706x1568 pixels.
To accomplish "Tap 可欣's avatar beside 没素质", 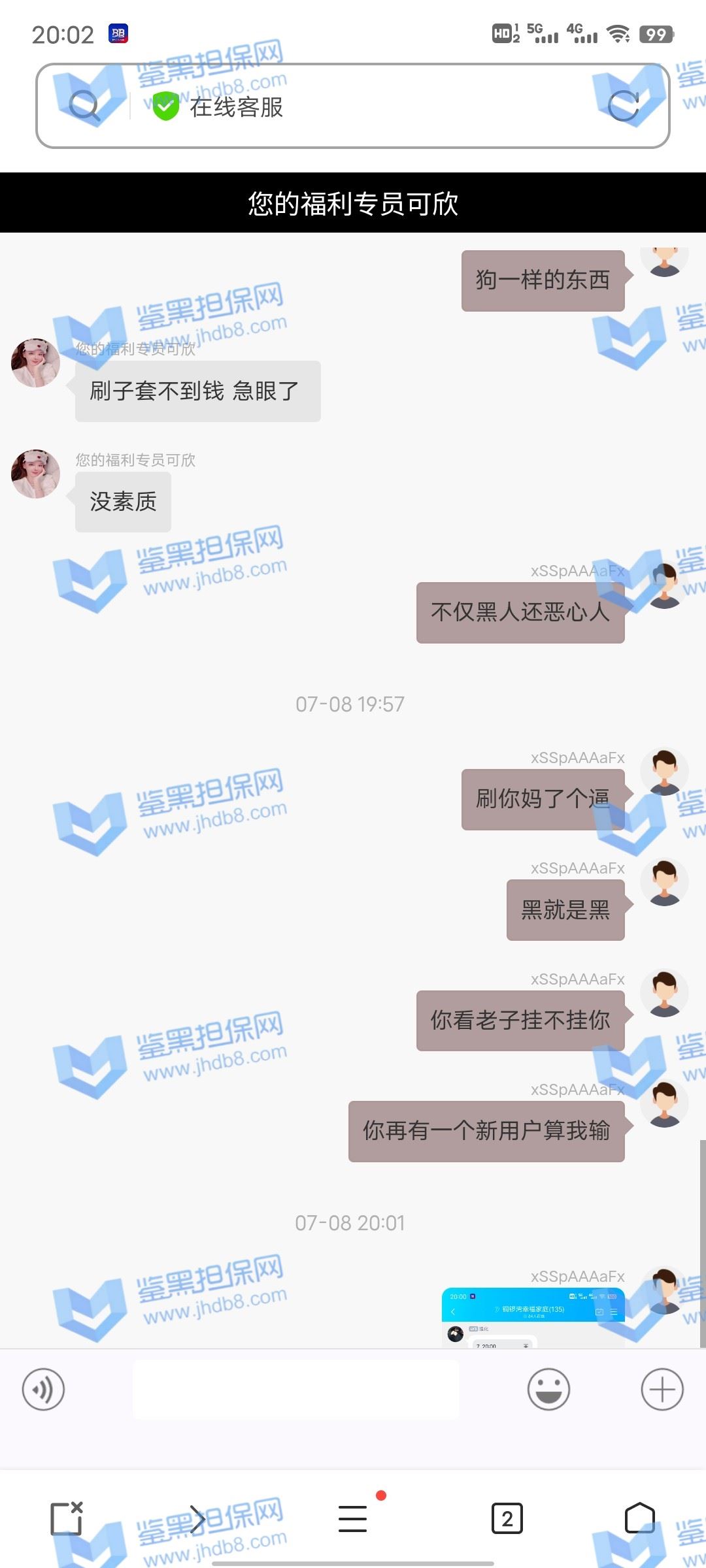I will tap(36, 474).
